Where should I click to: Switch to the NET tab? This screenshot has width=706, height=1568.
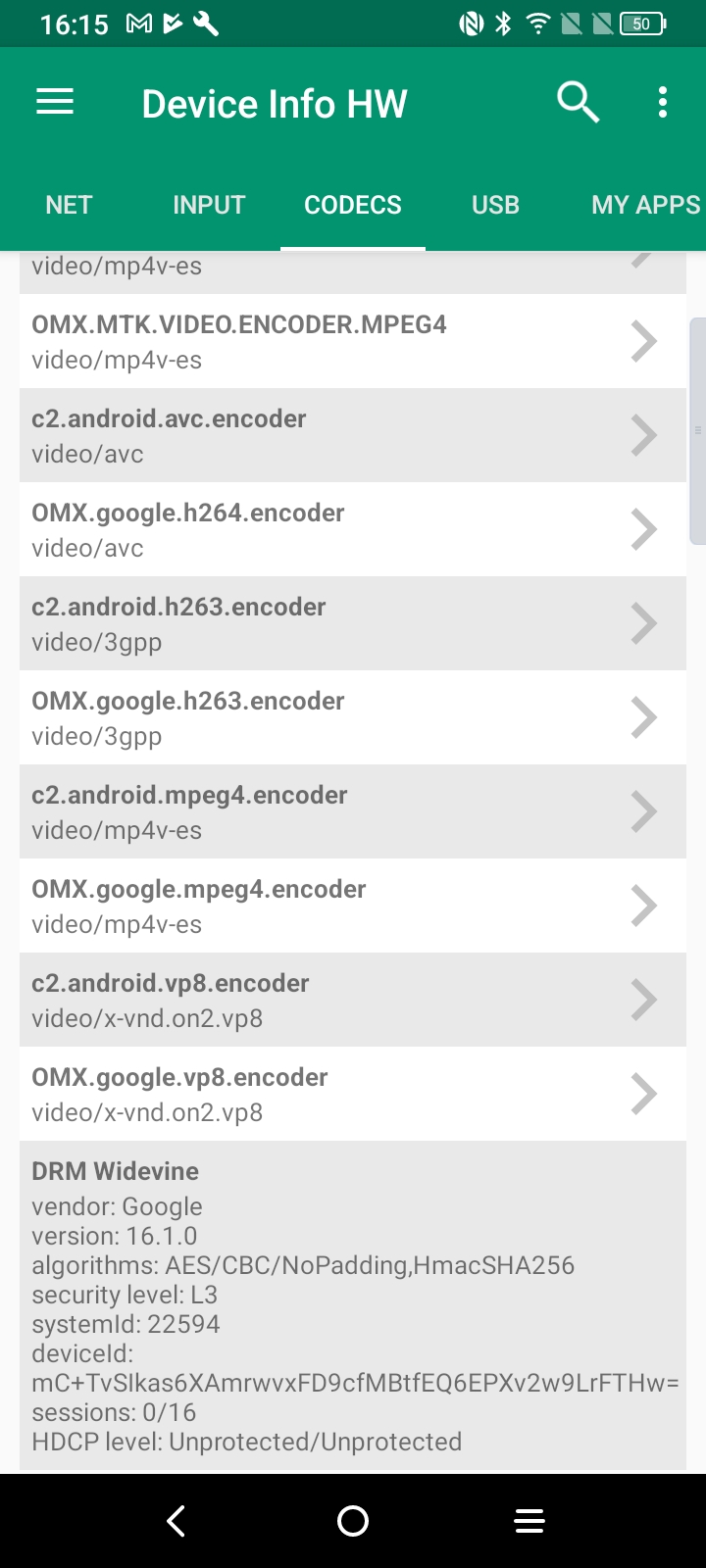point(69,205)
